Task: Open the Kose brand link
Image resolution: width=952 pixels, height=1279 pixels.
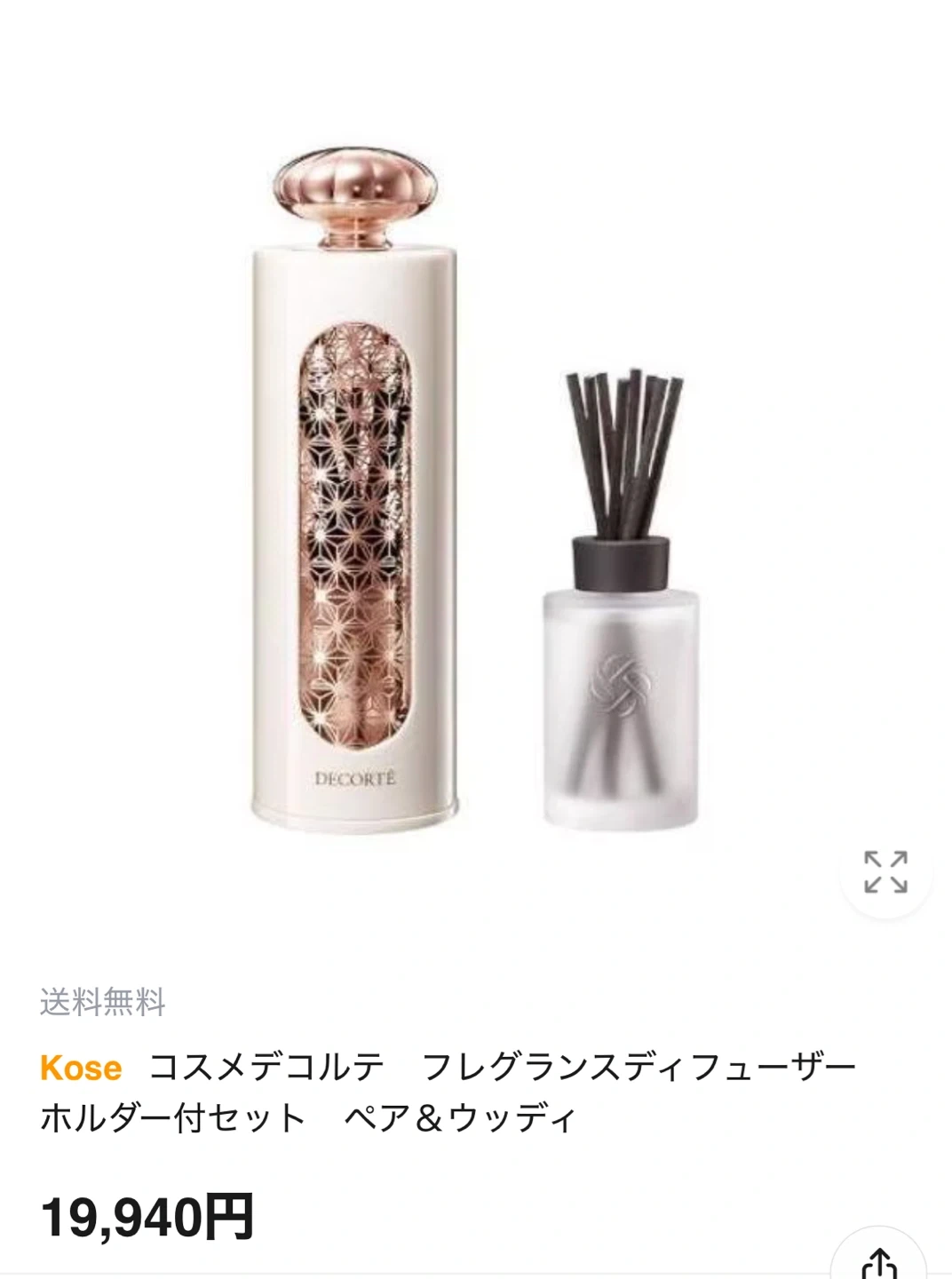Action: coord(81,1068)
